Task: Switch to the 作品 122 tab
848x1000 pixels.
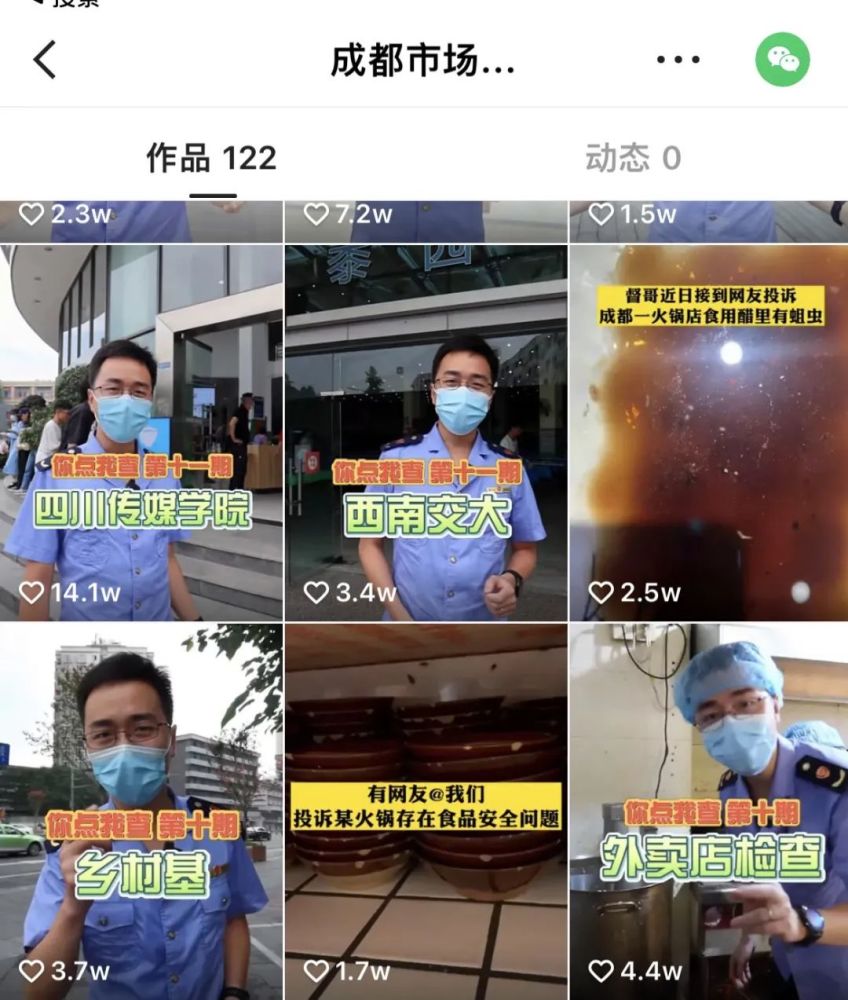Action: (x=211, y=158)
